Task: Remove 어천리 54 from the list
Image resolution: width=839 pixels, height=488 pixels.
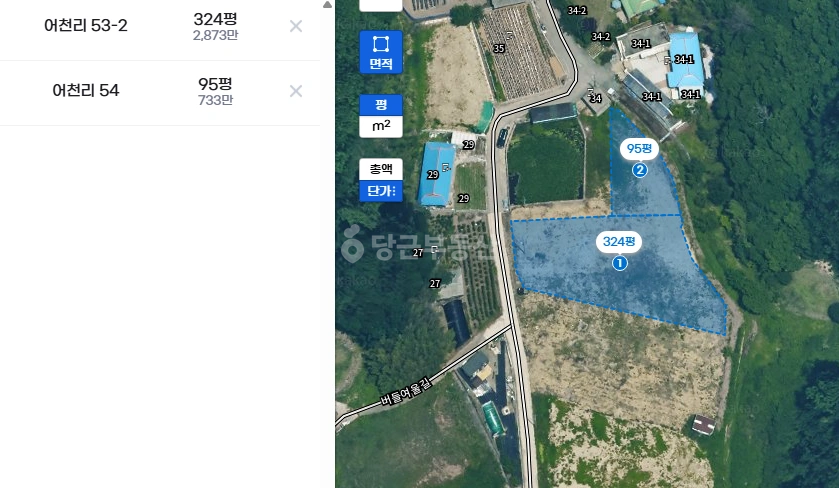Action: (x=296, y=91)
